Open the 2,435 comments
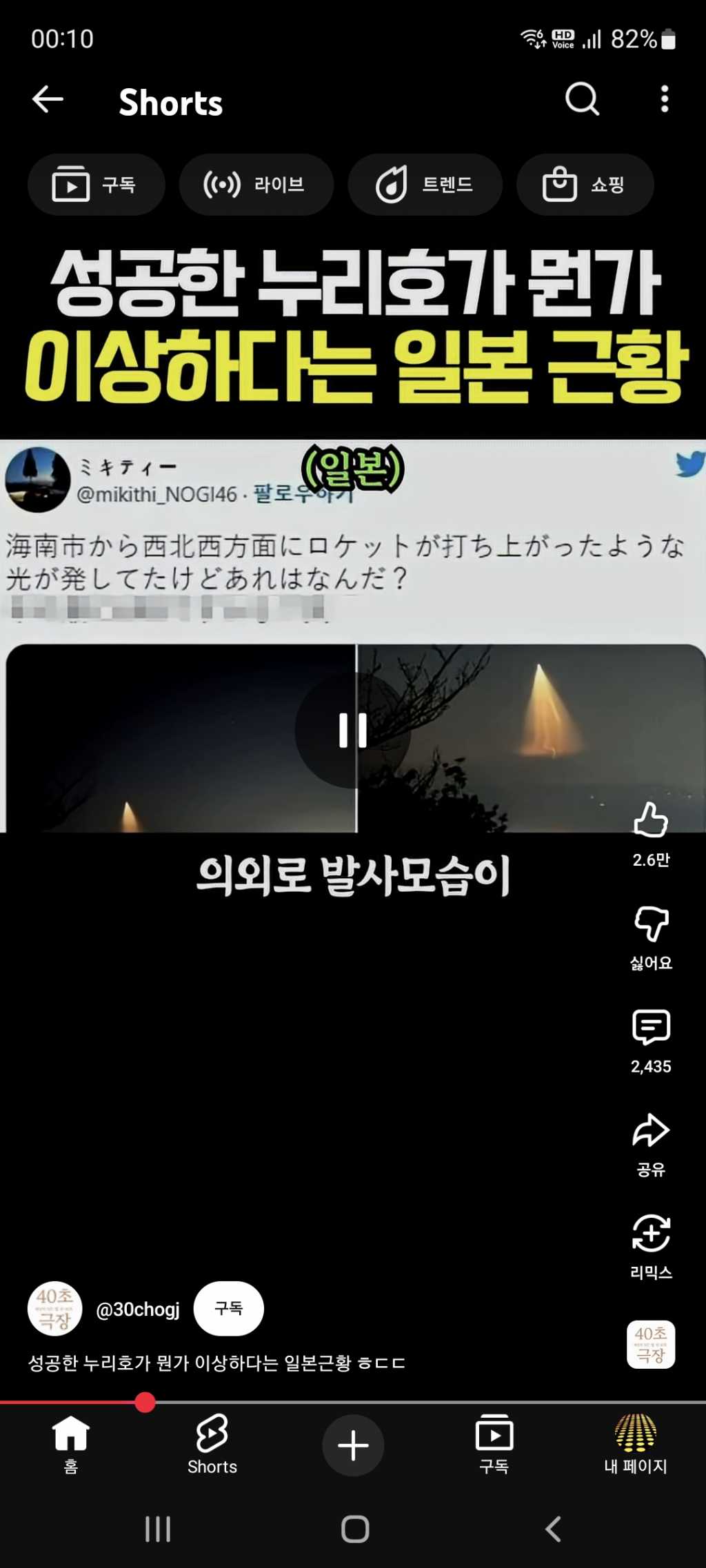Screen dimensions: 706x1568 650,1028
